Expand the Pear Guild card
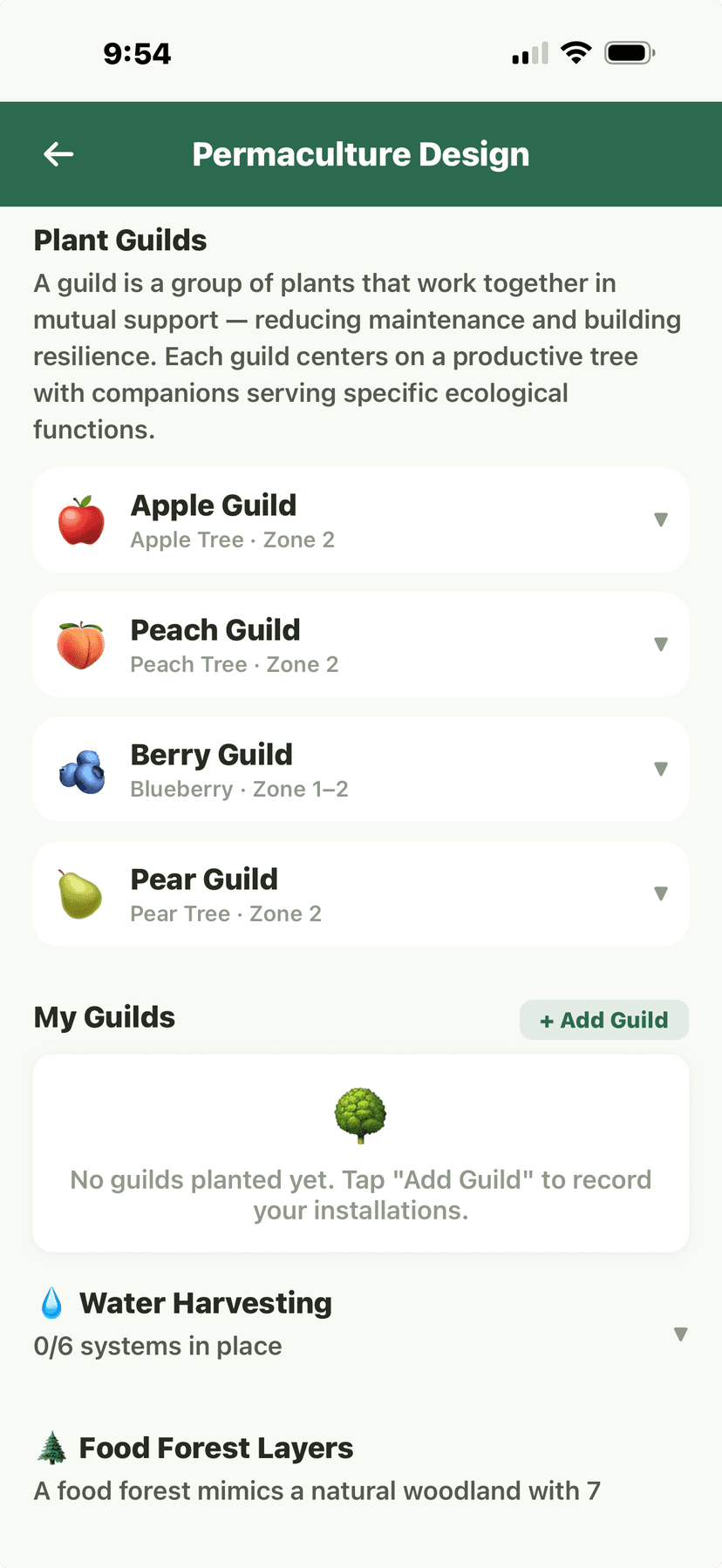This screenshot has width=722, height=1568. (661, 894)
